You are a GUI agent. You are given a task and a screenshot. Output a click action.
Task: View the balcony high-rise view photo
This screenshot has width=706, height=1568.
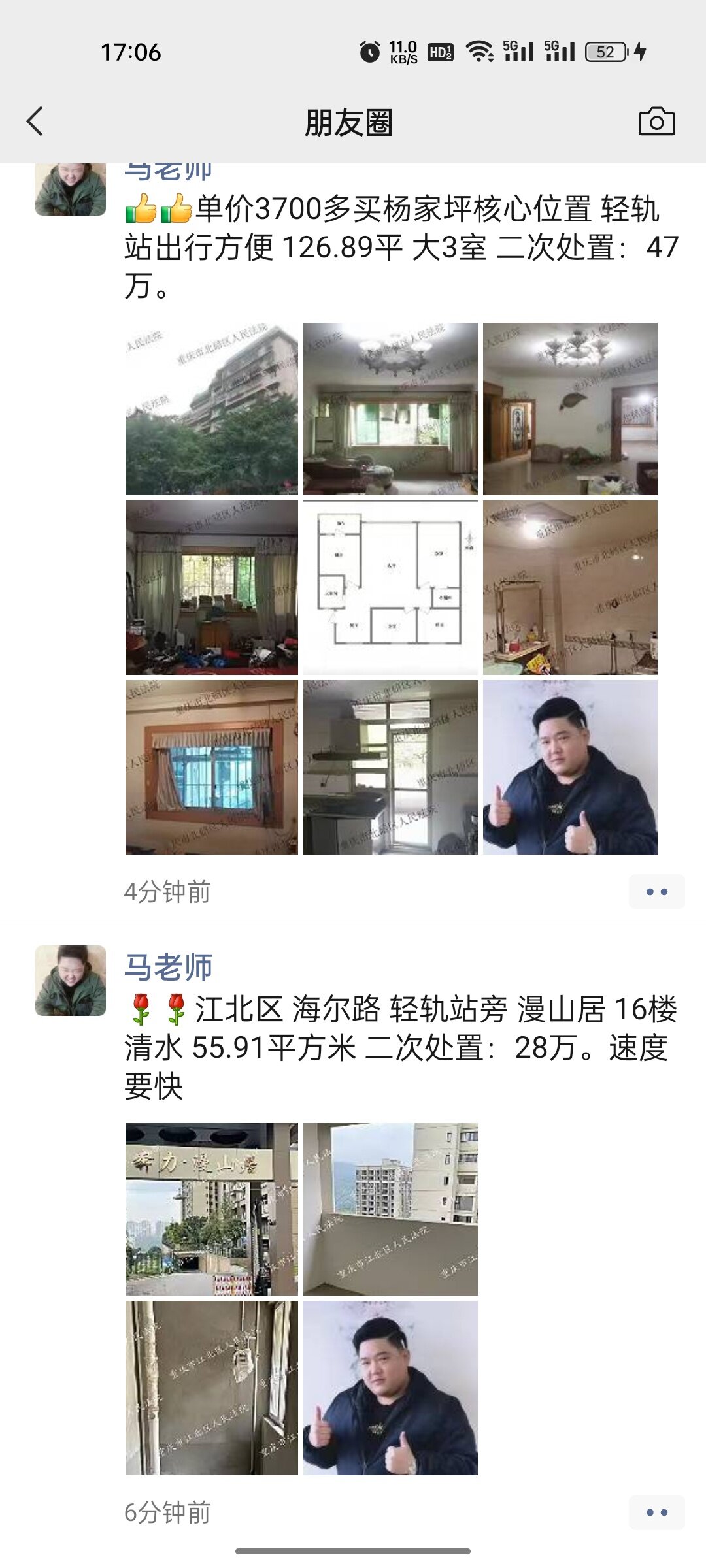390,1209
